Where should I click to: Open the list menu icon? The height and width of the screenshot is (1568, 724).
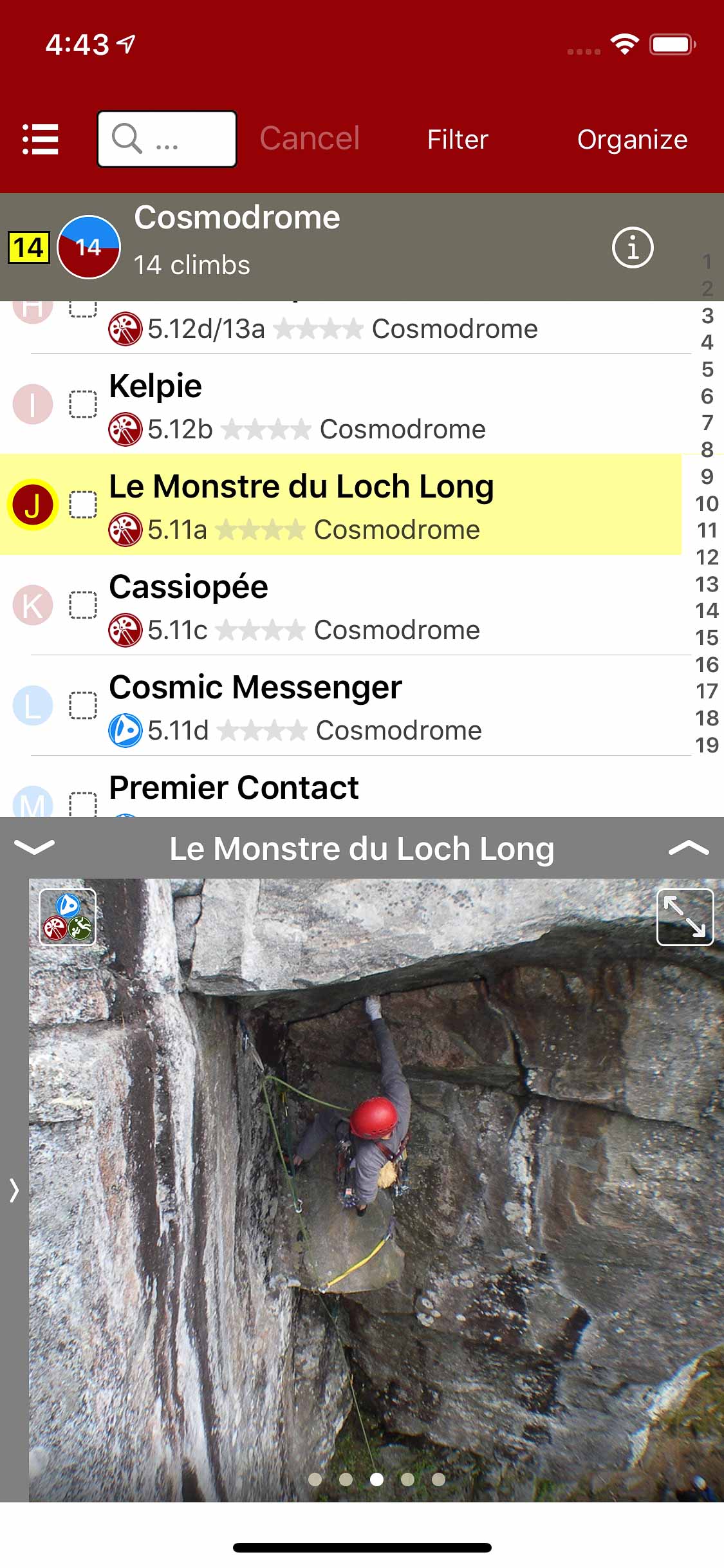(41, 139)
